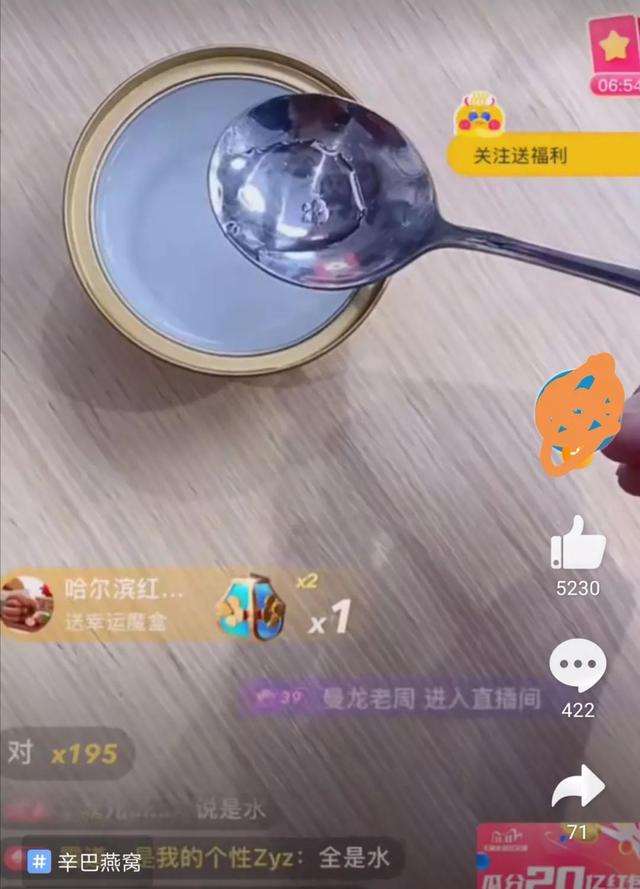Open the comments bubble showing 422
Screen dimensions: 640x889
[578, 668]
